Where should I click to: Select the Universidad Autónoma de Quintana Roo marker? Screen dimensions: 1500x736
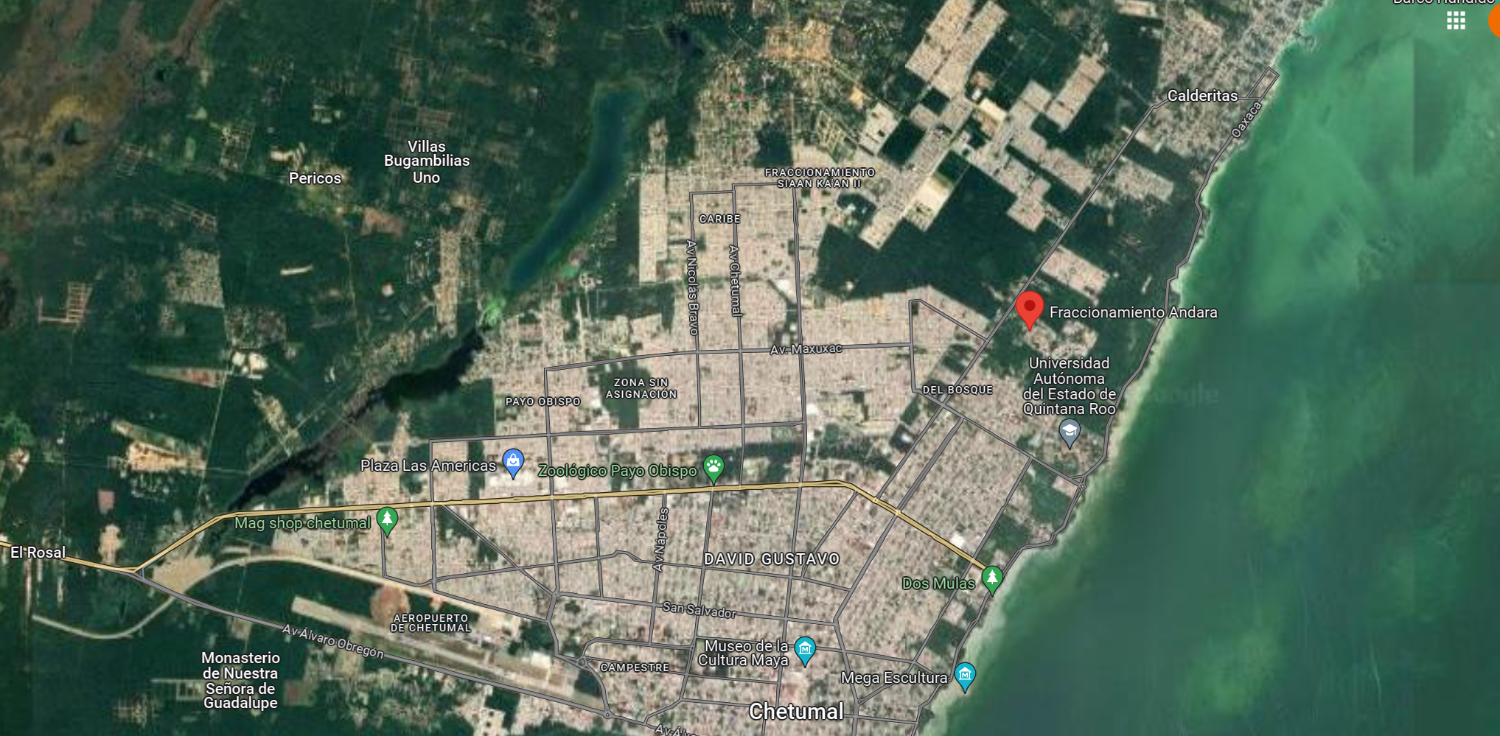click(x=1069, y=433)
